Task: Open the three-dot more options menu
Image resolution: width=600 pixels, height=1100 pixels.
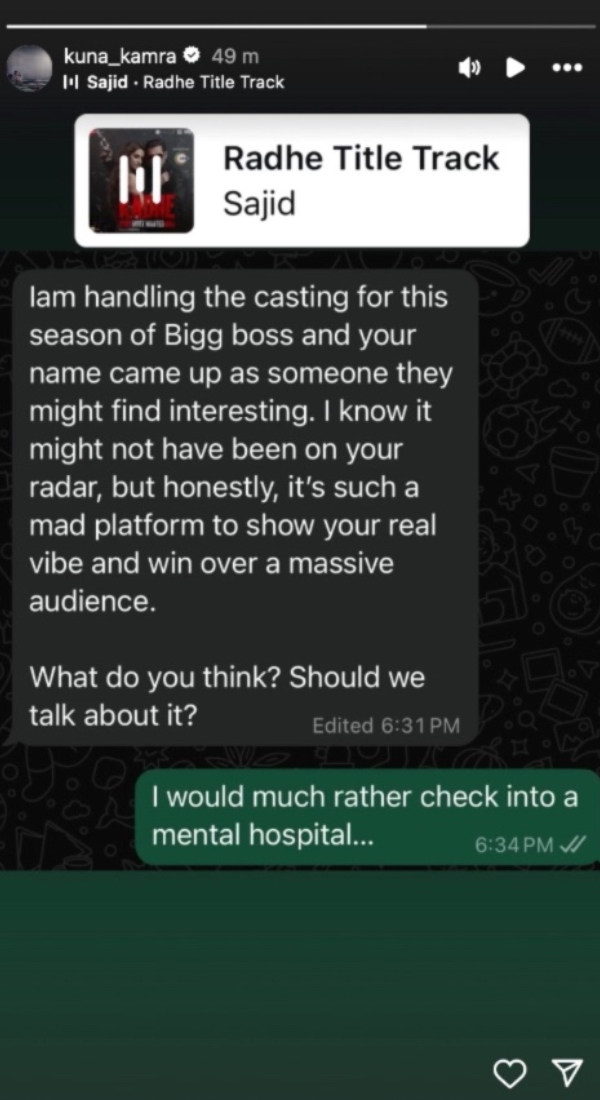Action: tap(567, 68)
